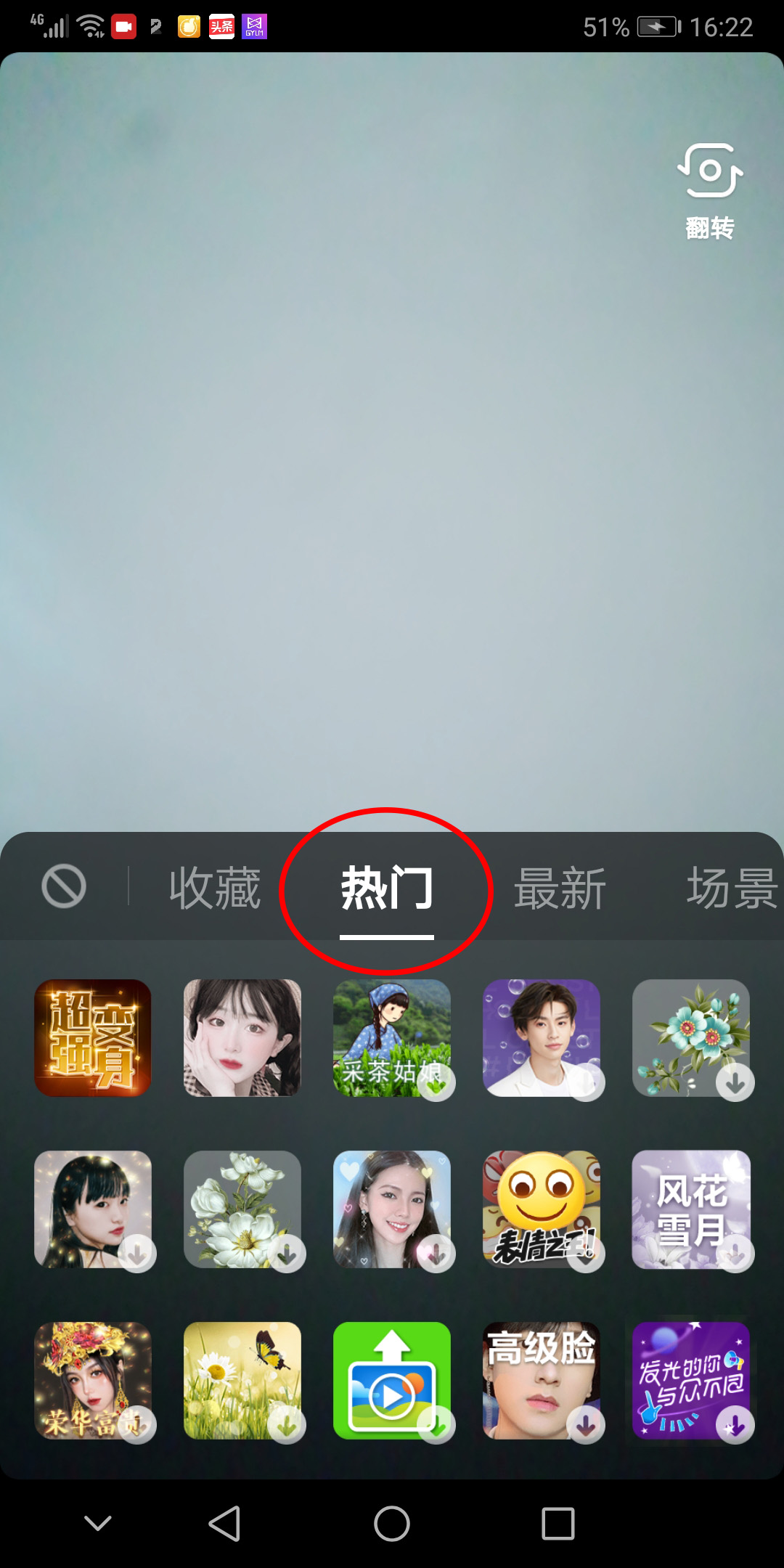Select the 超强变身 effect thumbnail

click(93, 1040)
